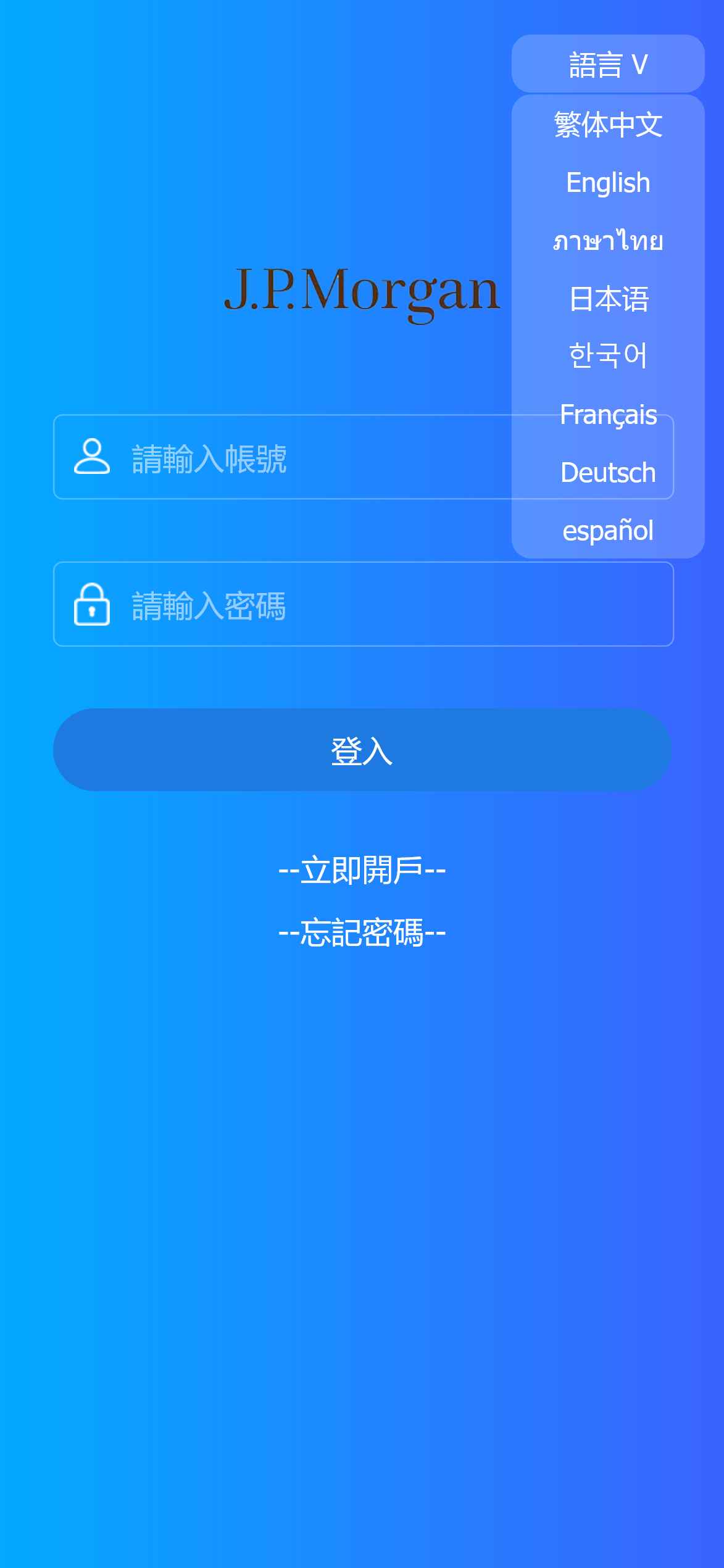Select 日本语 language option

(608, 299)
